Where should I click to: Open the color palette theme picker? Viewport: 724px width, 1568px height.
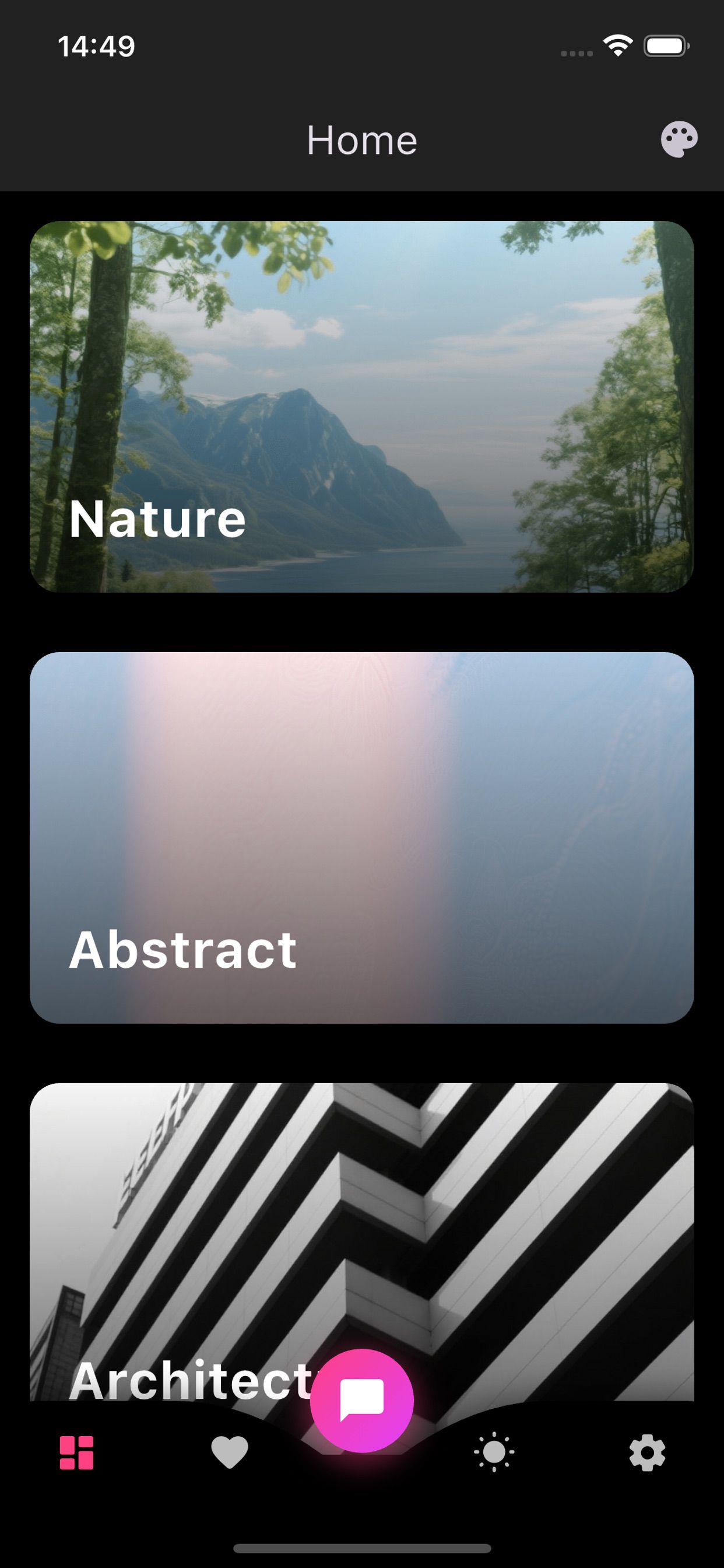click(679, 140)
